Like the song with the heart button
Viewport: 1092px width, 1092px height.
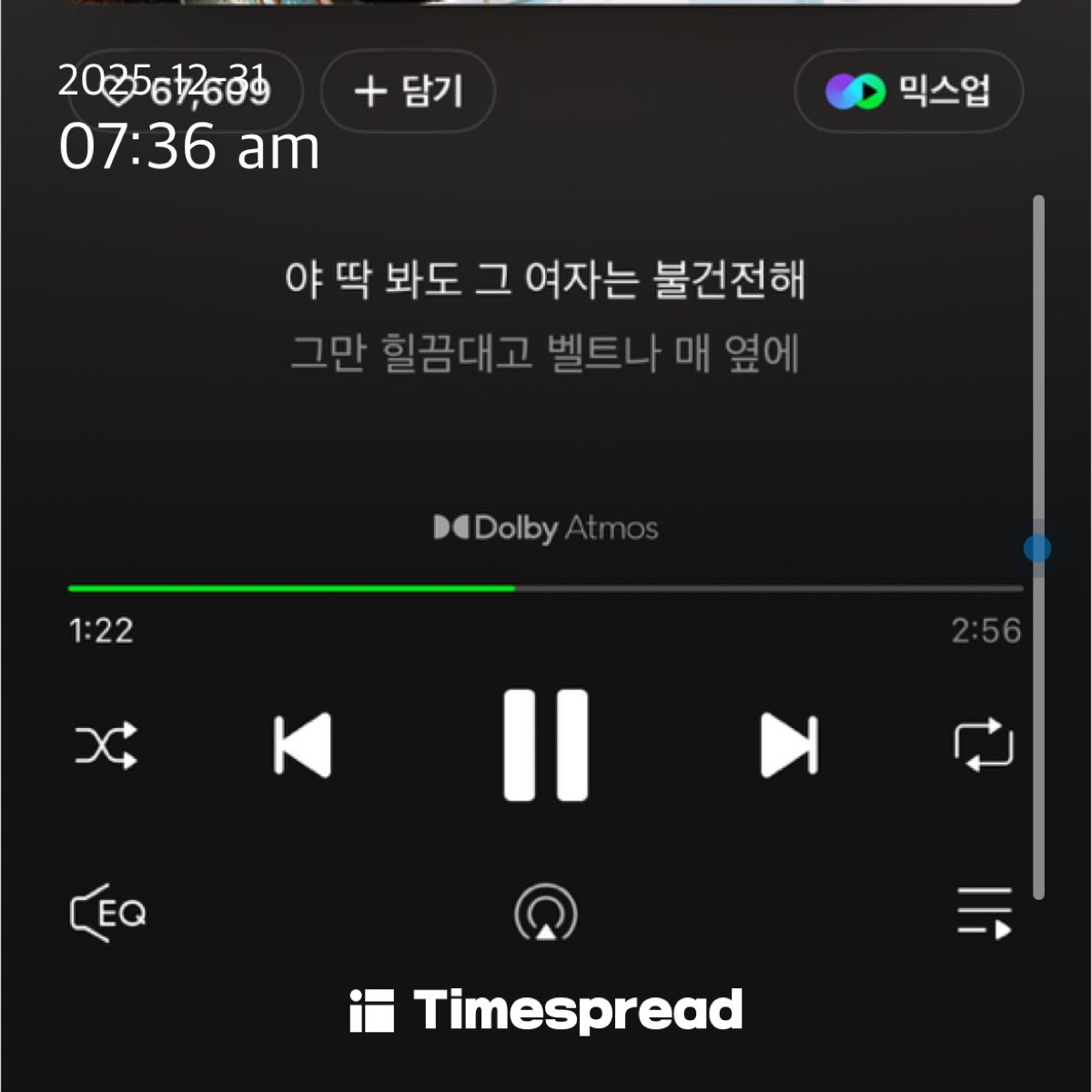pos(185,91)
